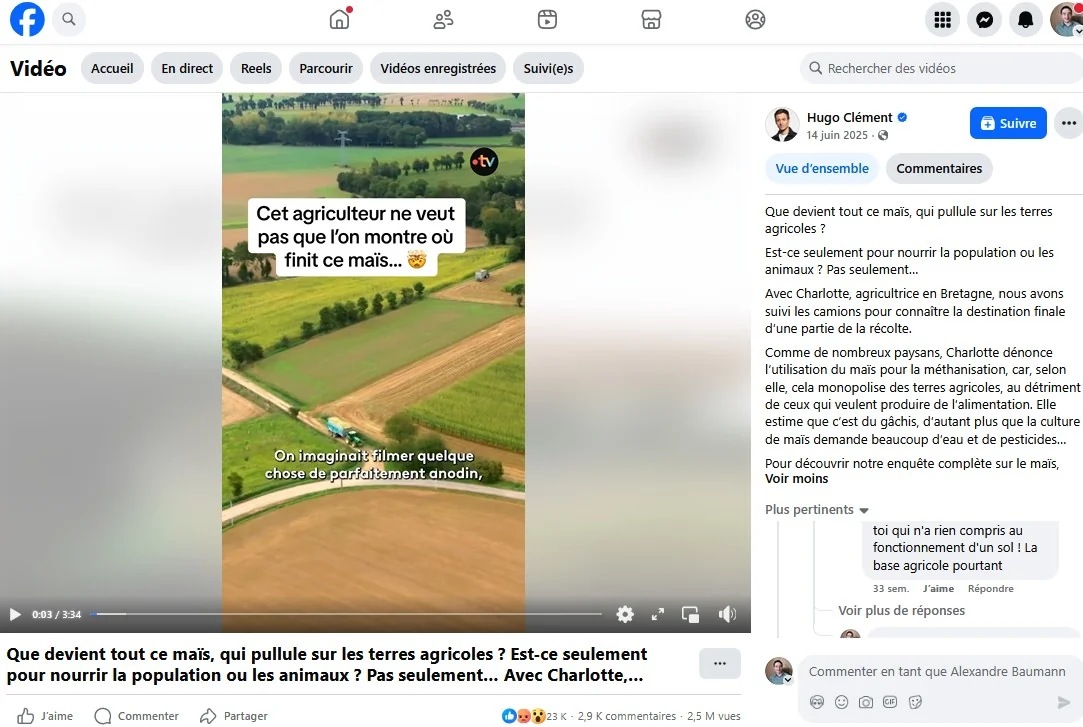Switch to the Commentaires tab
Screen dimensions: 1083x727
click(x=939, y=168)
